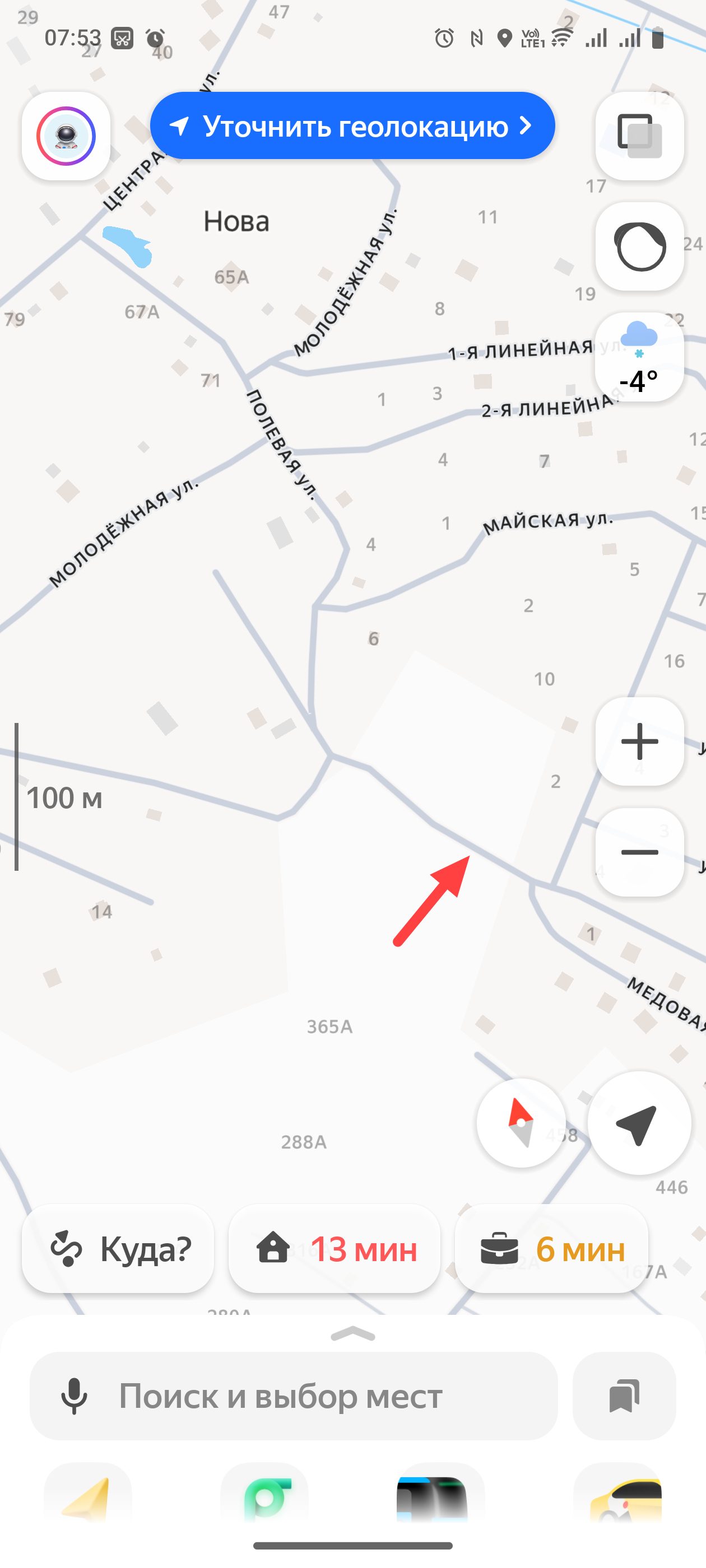706x1568 pixels.
Task: Open the -4° weather widget
Action: 639,357
